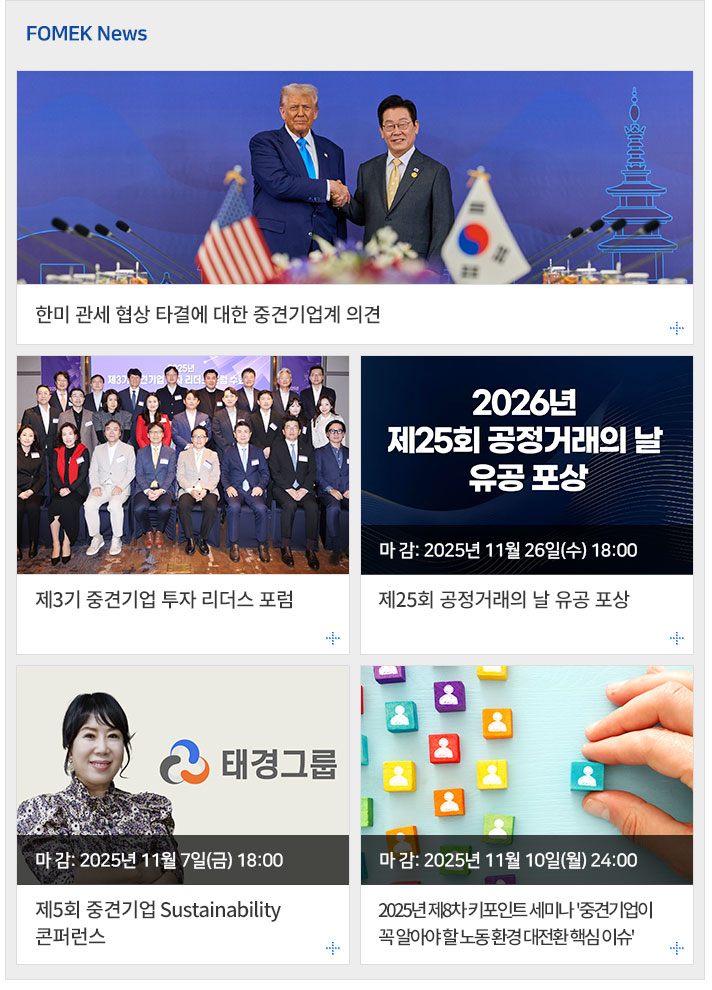
Task: Tap the plus icon on 한미 관세 협상 card
Action: tap(676, 328)
